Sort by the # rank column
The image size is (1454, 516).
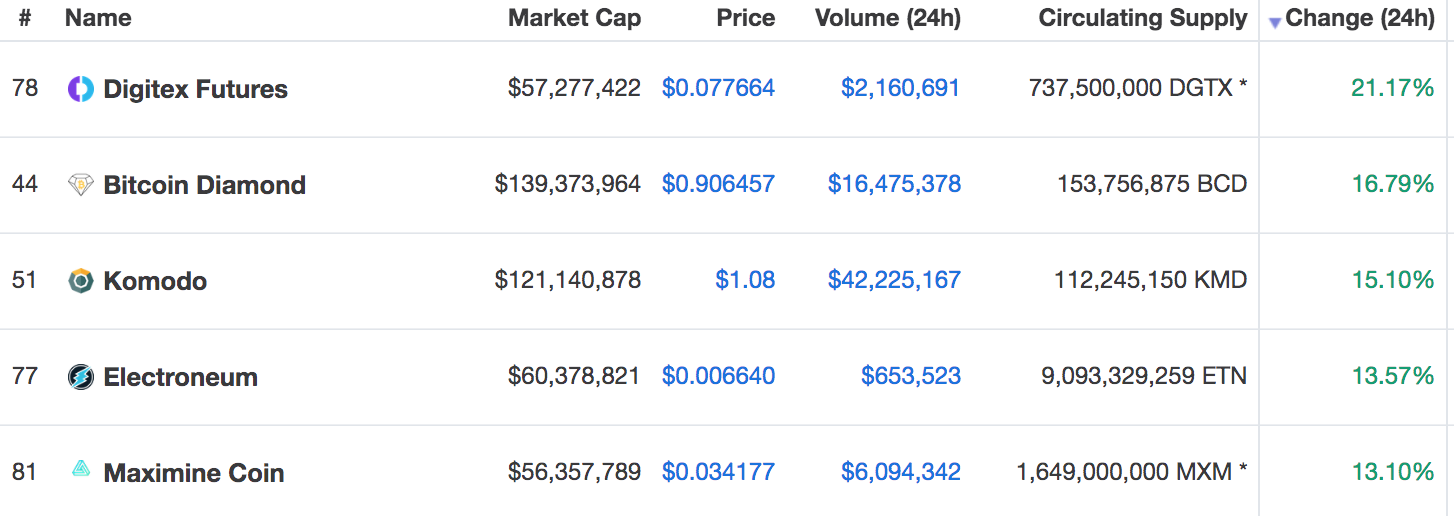(24, 18)
